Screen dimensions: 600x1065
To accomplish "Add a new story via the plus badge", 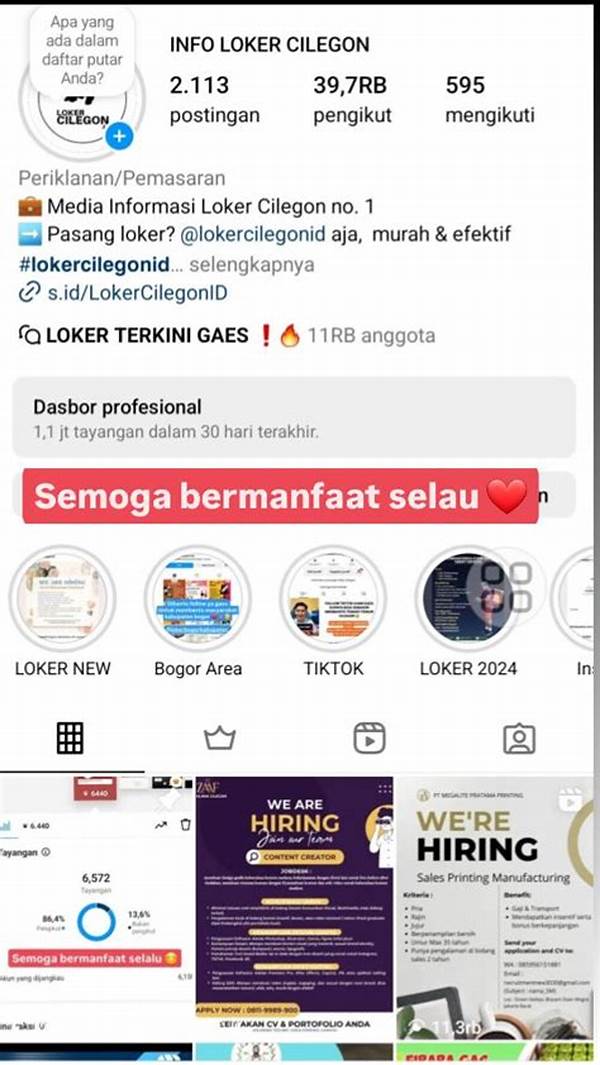I will click(x=119, y=134).
